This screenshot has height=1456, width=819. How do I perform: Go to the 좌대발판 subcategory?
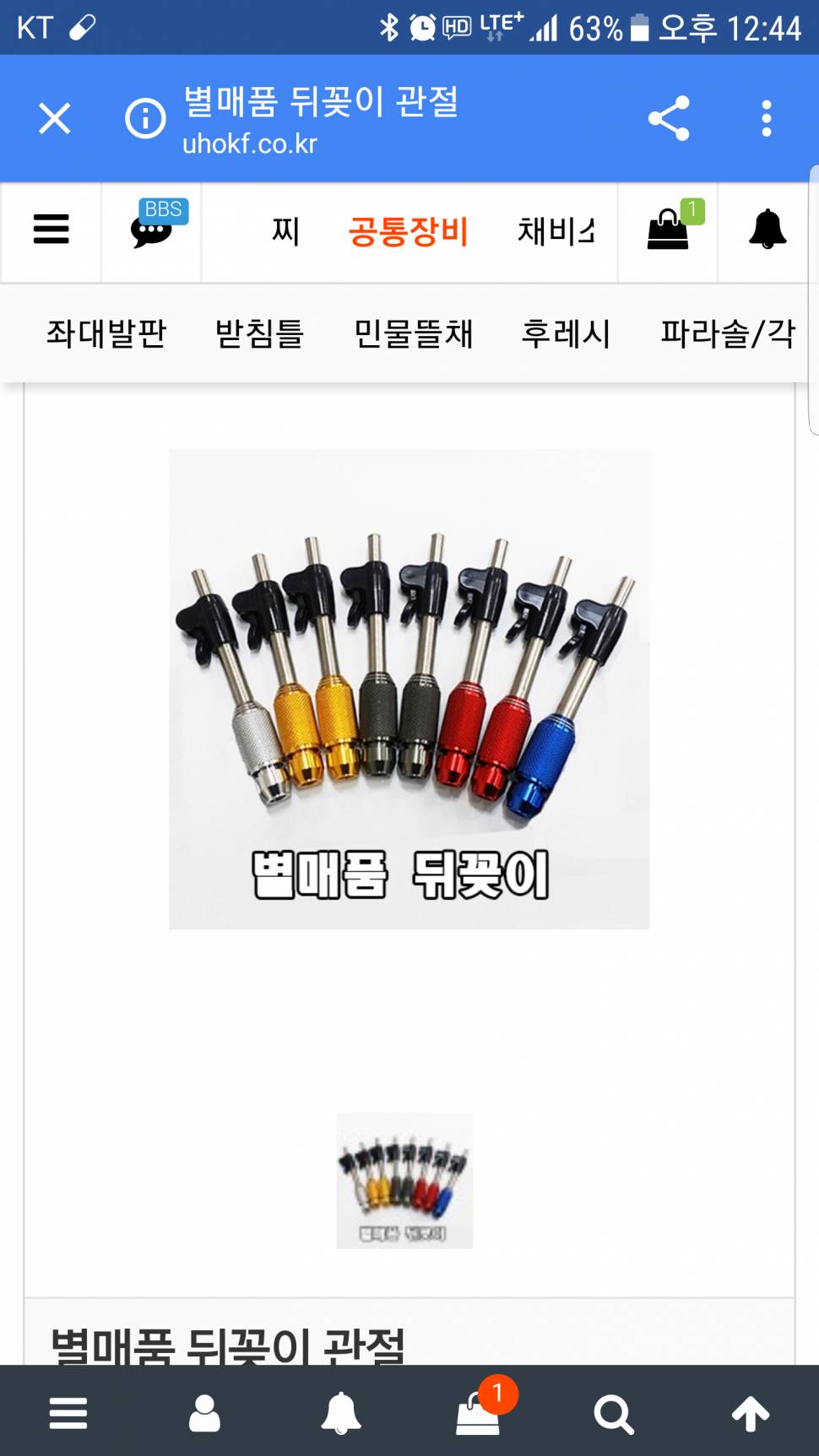point(106,333)
